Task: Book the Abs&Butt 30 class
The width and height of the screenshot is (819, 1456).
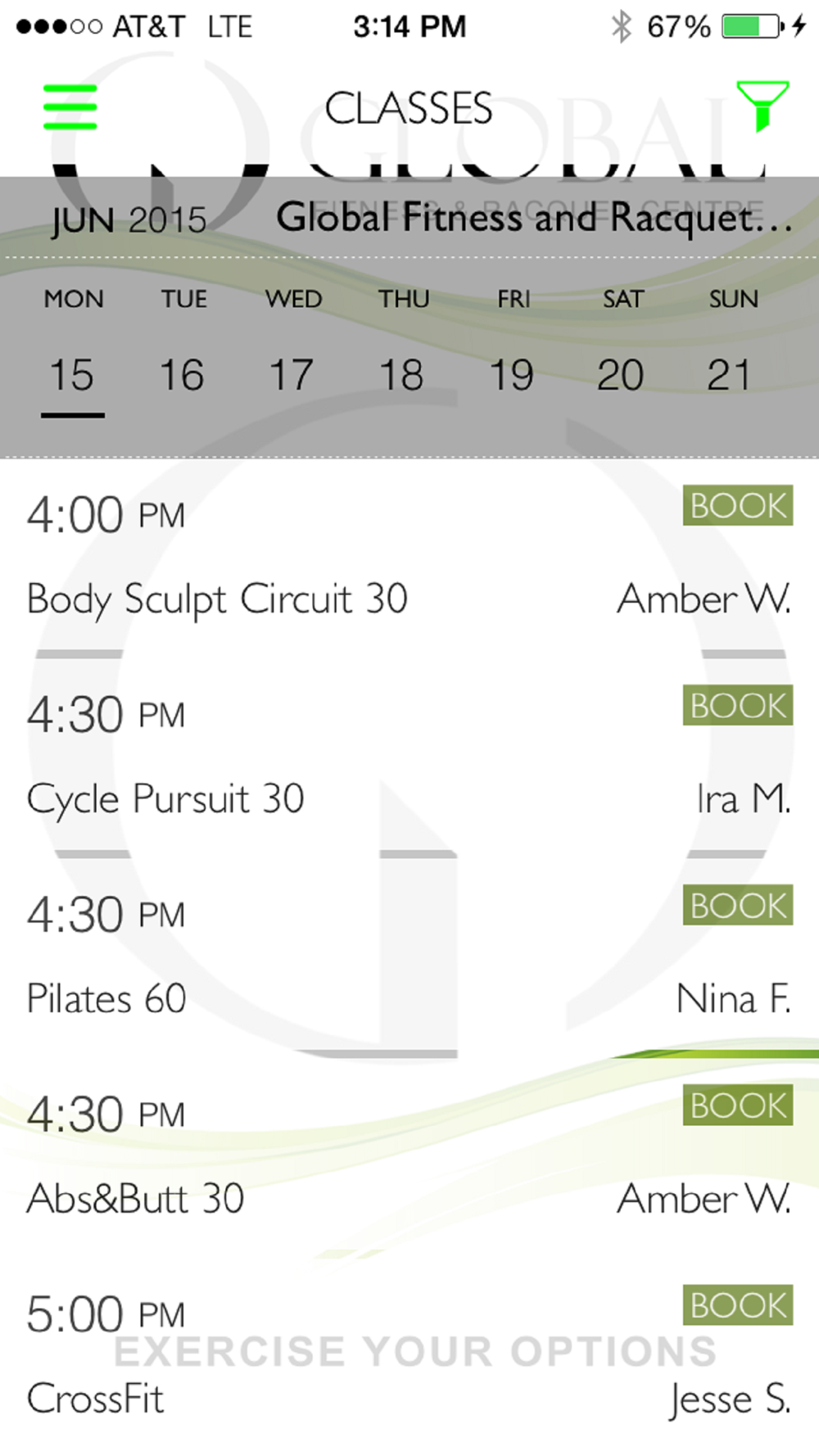Action: point(738,1105)
